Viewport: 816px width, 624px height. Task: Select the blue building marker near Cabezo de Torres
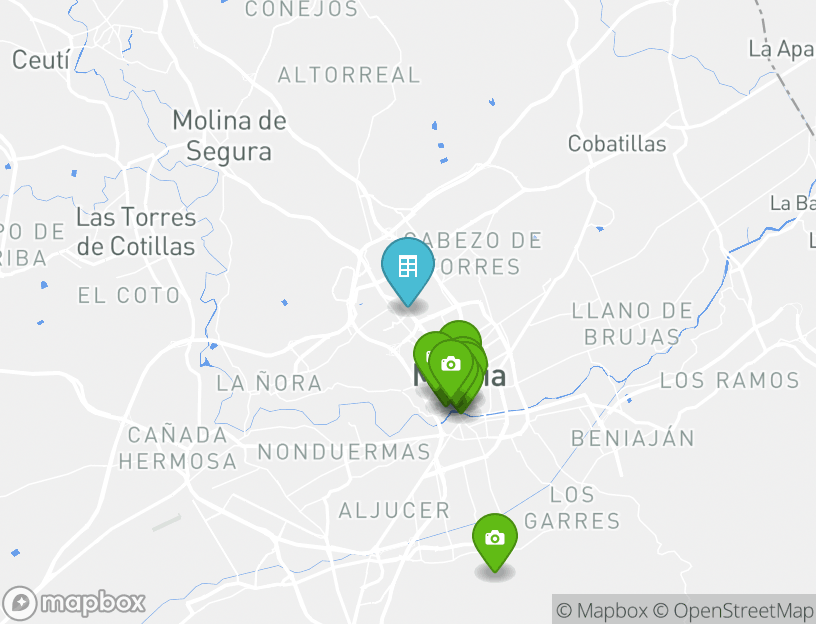[x=407, y=267]
